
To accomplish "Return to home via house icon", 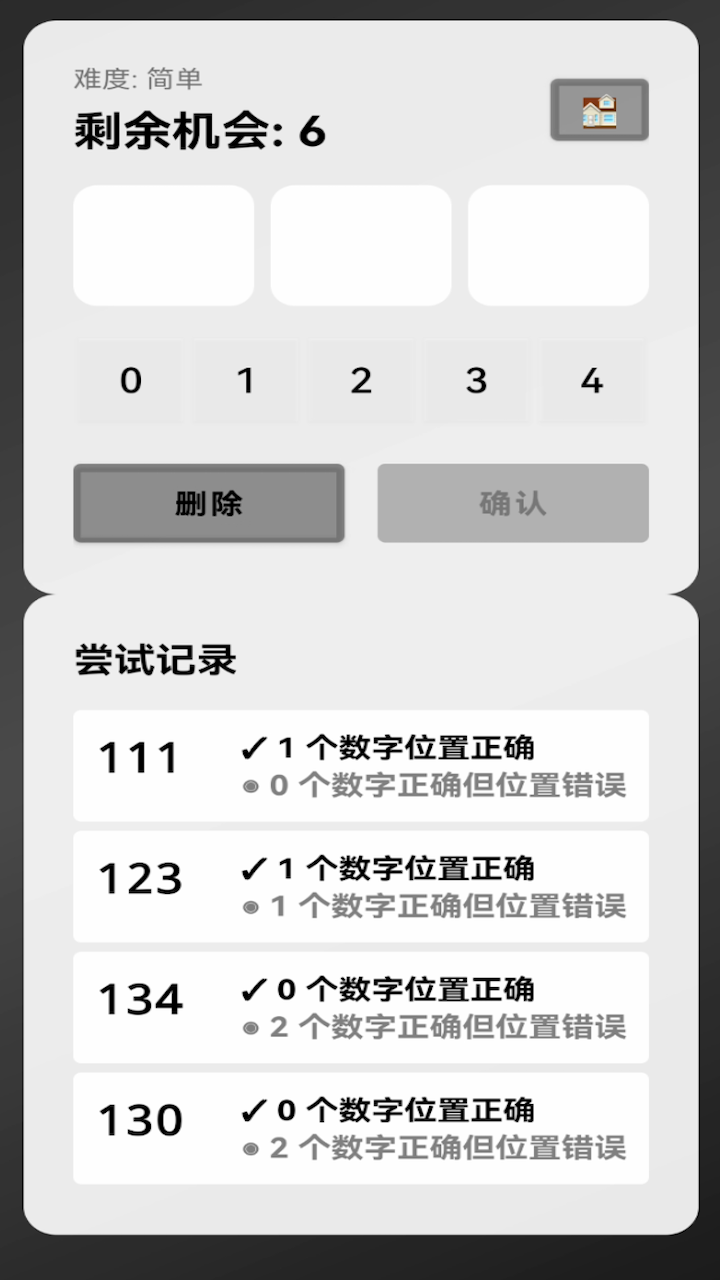I will [599, 110].
